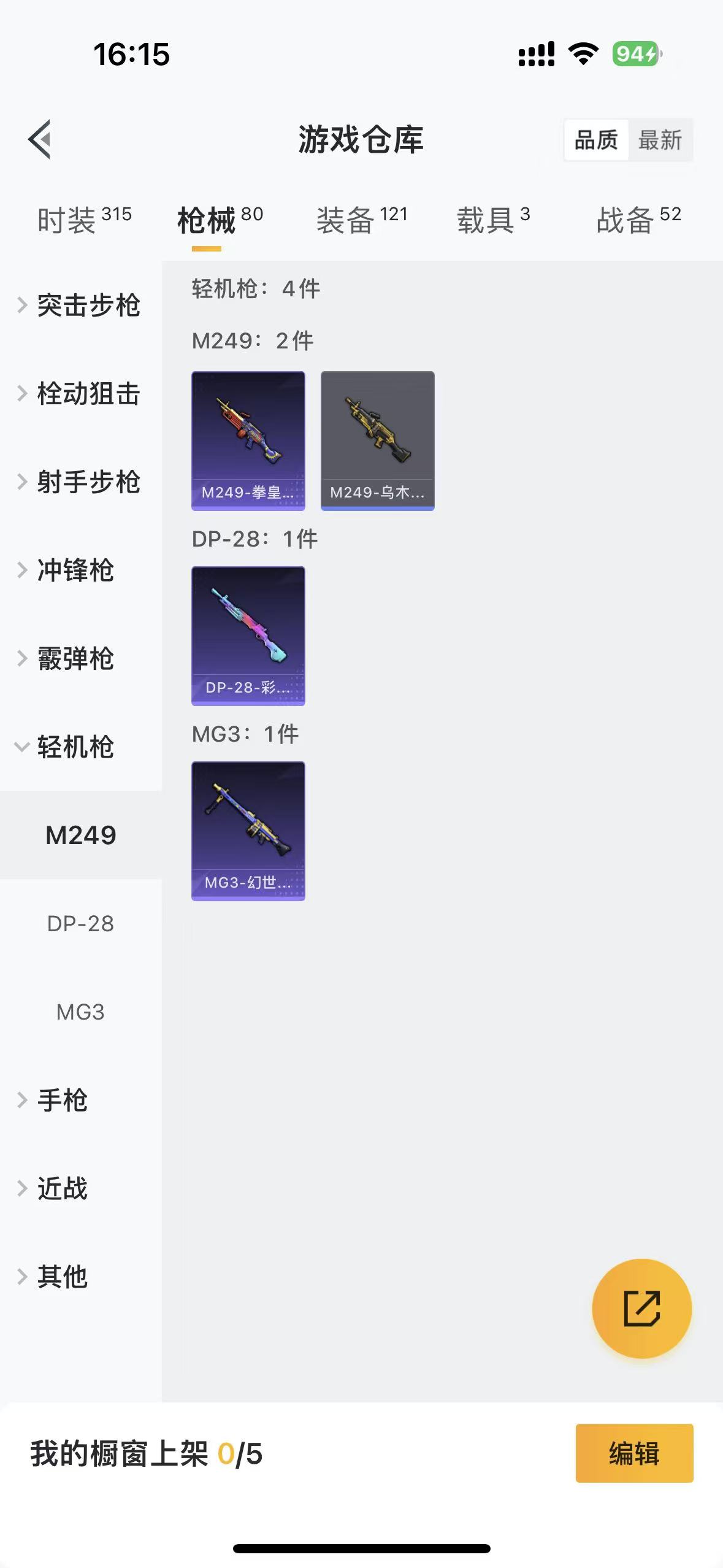Open the share/export icon at bottom right

point(640,1309)
